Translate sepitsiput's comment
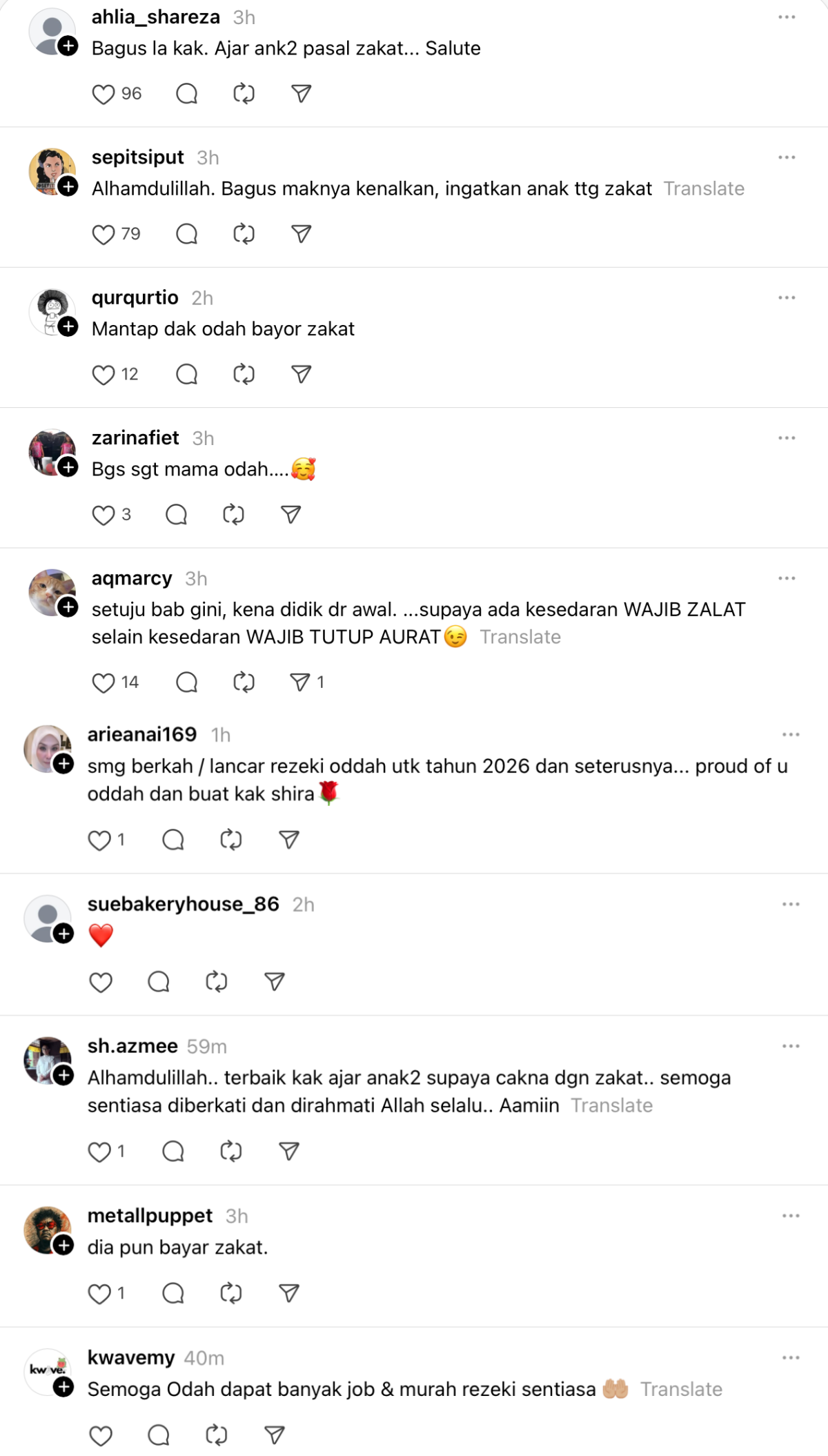This screenshot has width=828, height=1456. click(x=704, y=188)
